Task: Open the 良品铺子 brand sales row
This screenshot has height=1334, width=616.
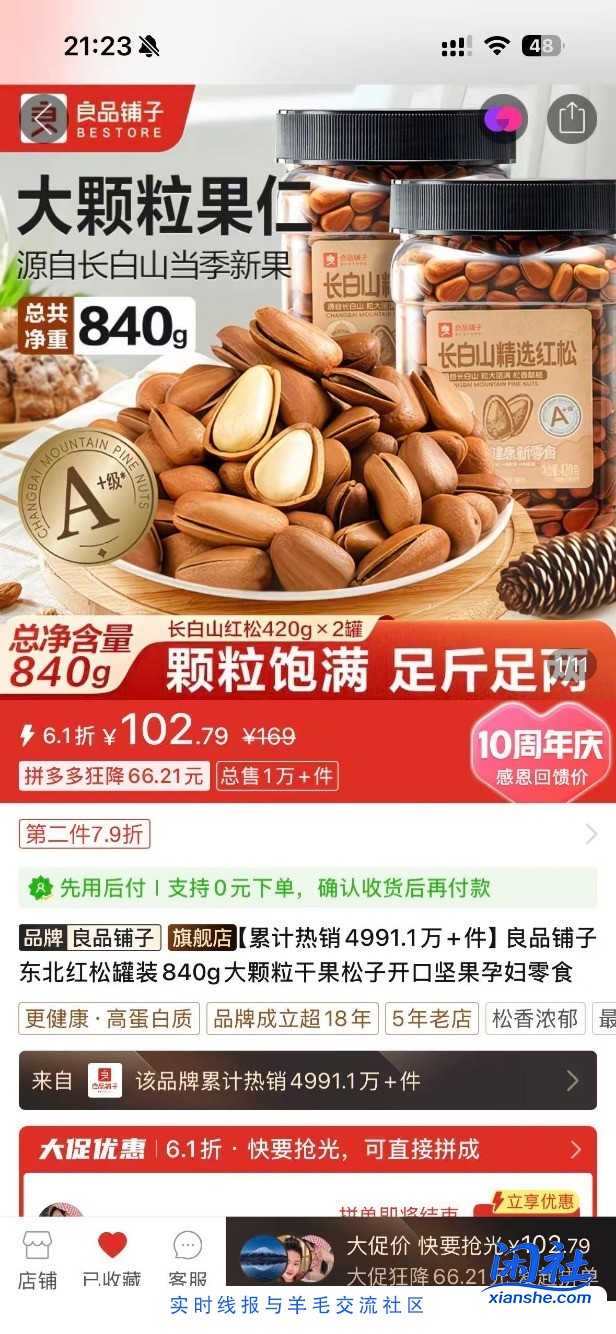Action: (308, 1080)
